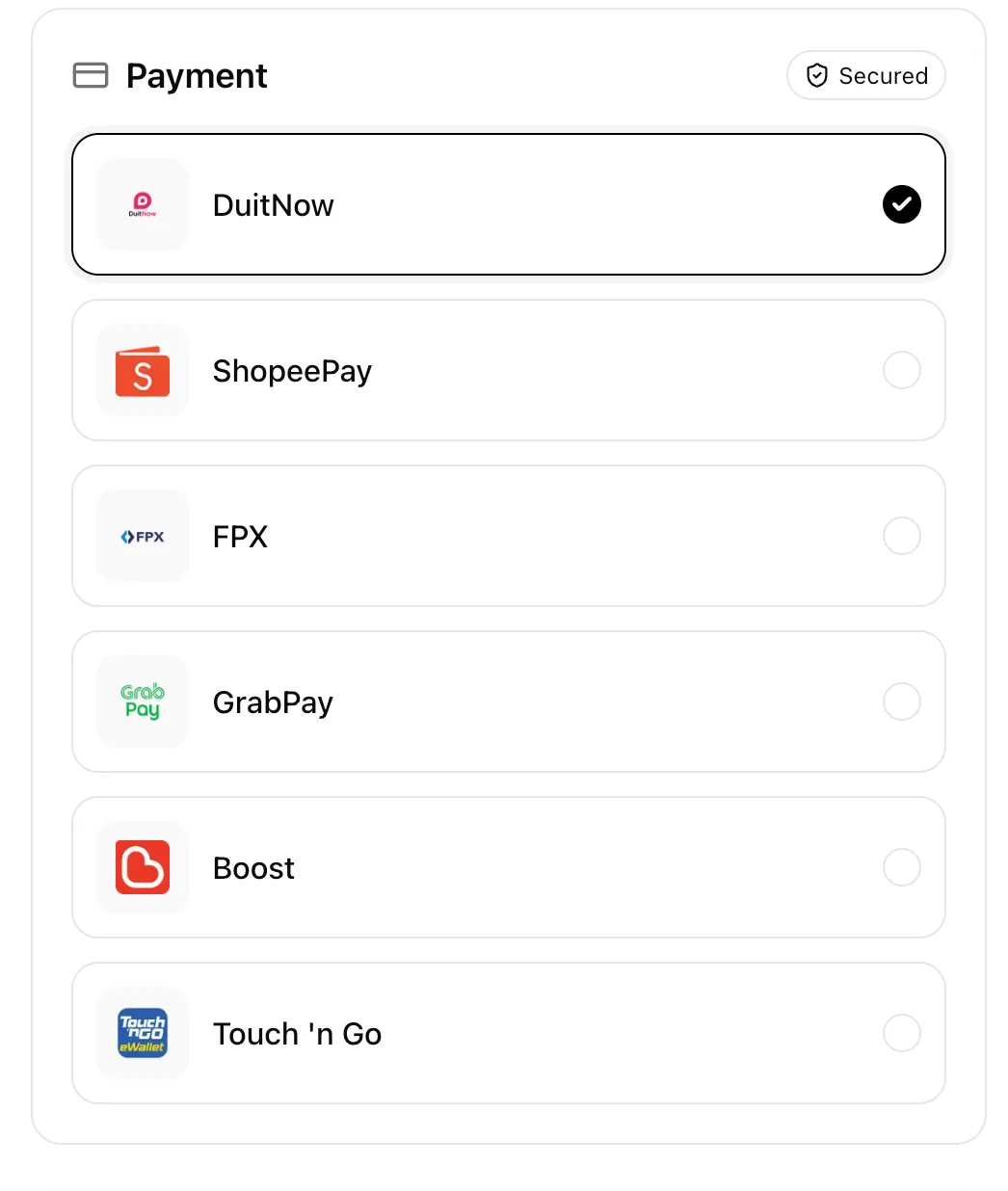The image size is (1008, 1191).
Task: Click the shield icon in the Secured badge
Action: click(816, 75)
